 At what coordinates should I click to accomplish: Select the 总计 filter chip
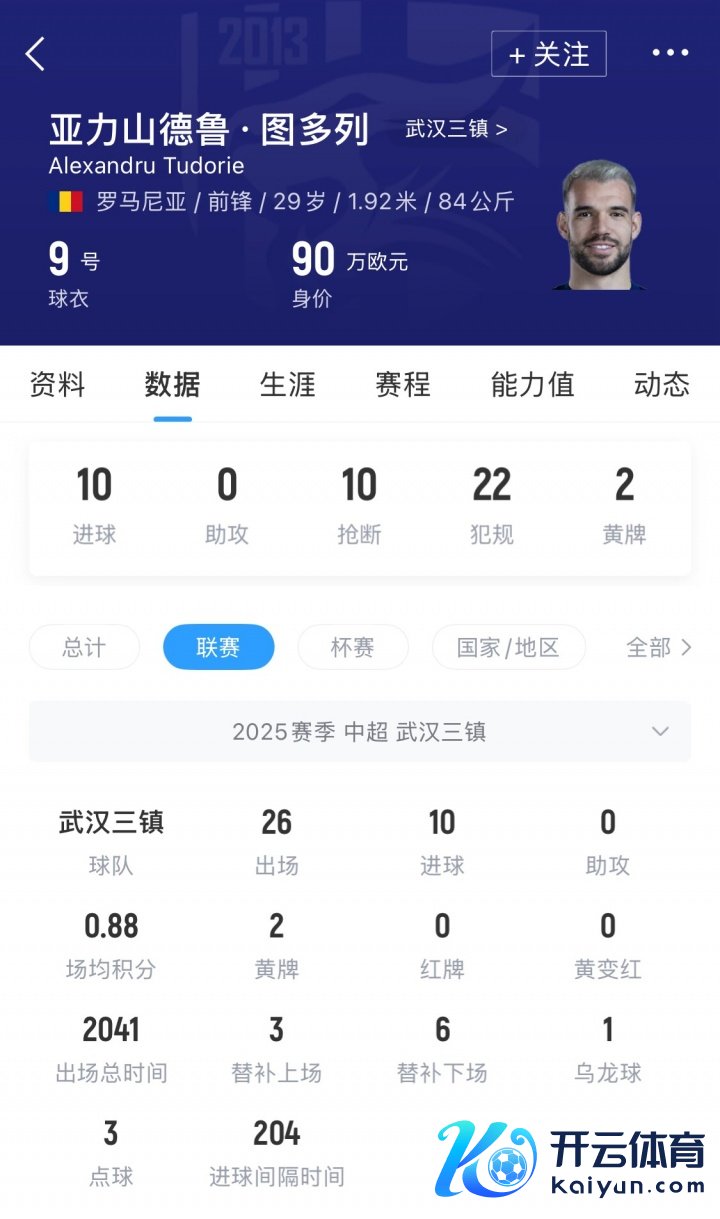pyautogui.click(x=84, y=647)
